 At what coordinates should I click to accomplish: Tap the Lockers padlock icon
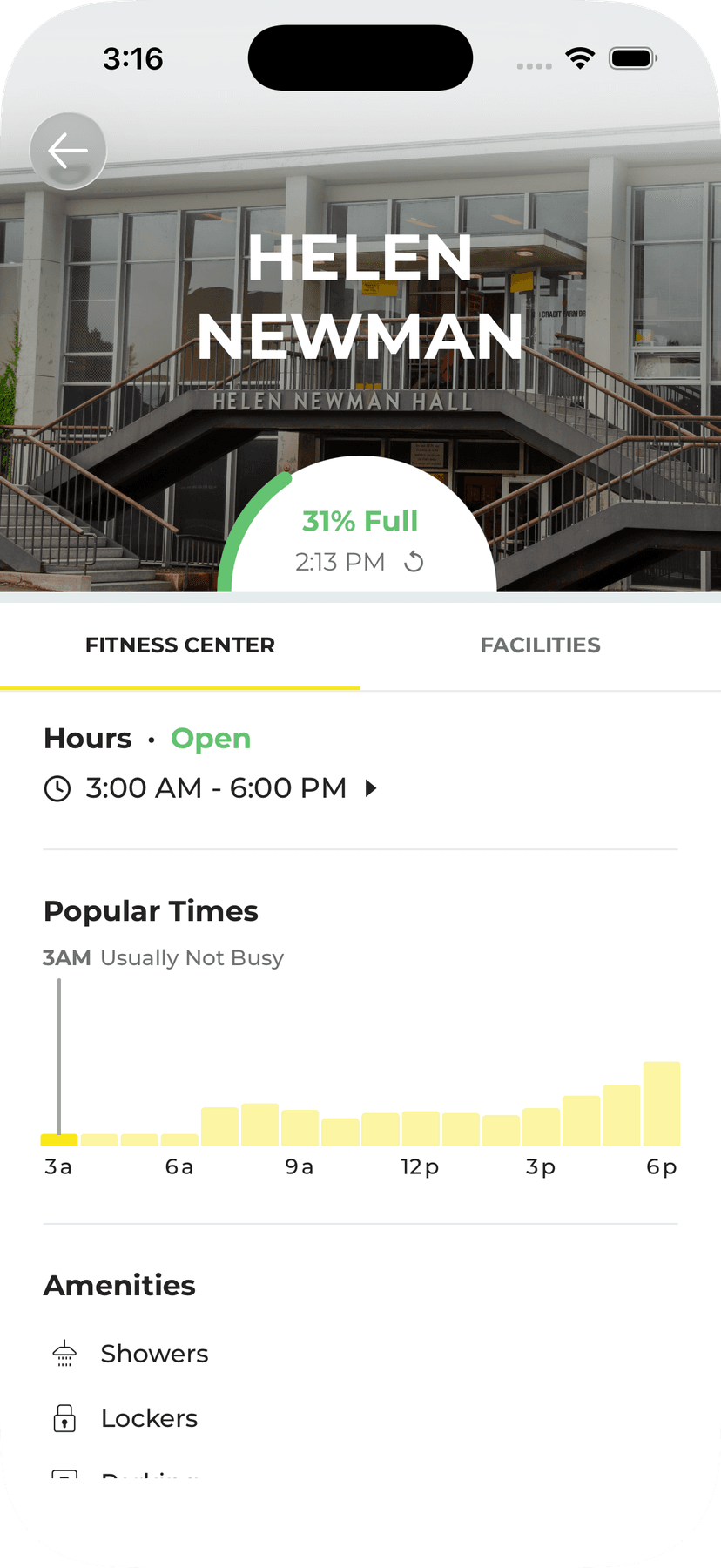click(x=64, y=1417)
